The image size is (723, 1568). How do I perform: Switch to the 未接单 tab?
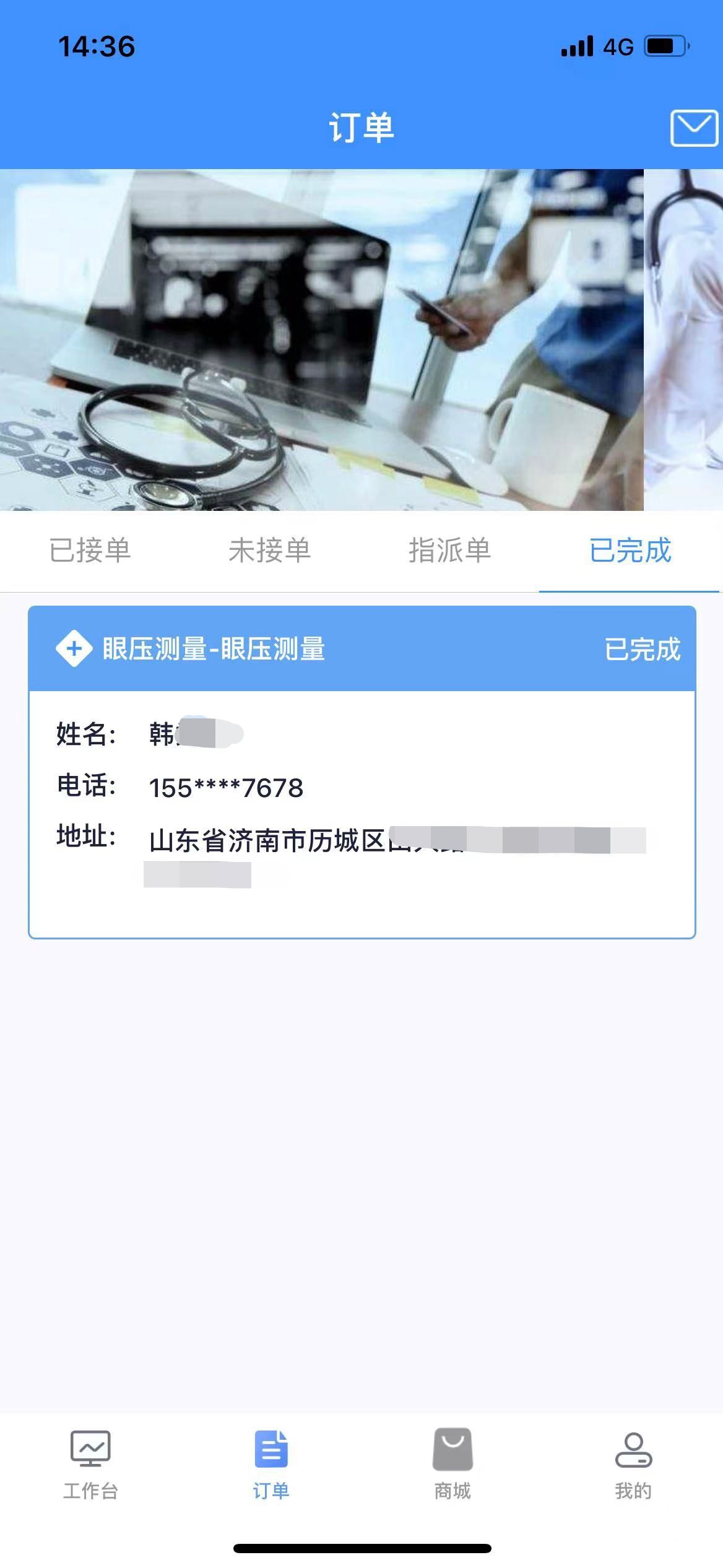(x=269, y=551)
